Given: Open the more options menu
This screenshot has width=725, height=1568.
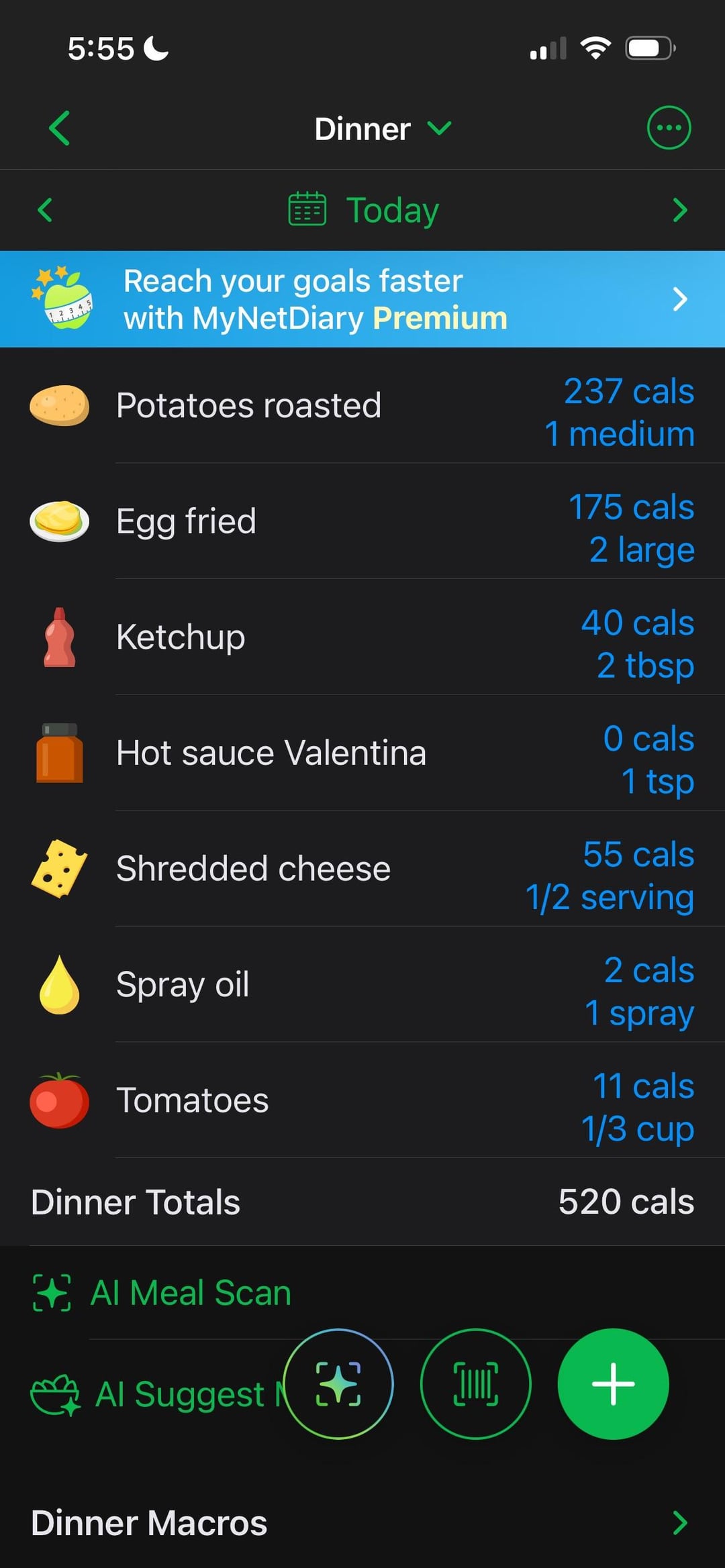Looking at the screenshot, I should pyautogui.click(x=668, y=127).
